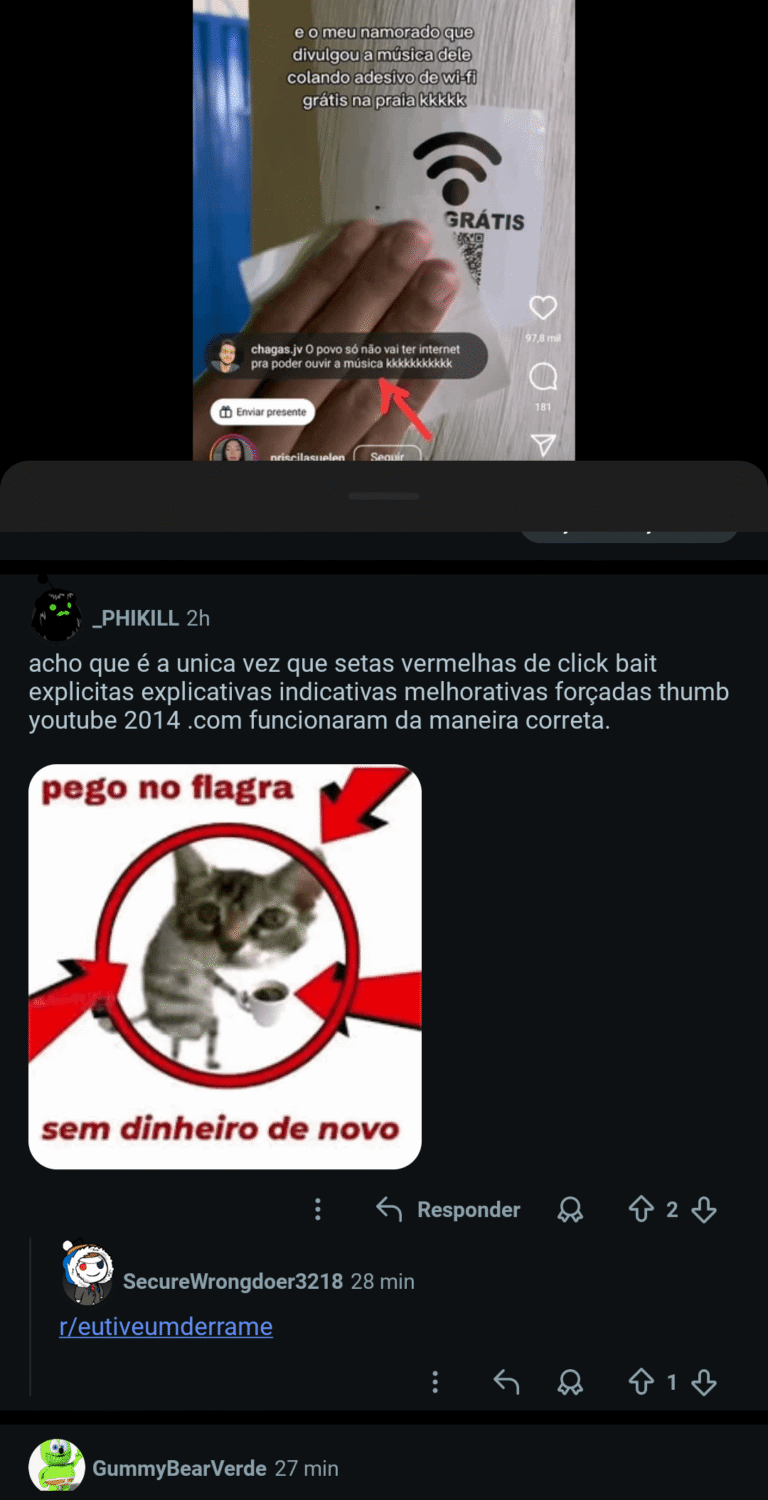Open SecureWrongdoer3218's profile
768x1500 pixels.
232,1281
